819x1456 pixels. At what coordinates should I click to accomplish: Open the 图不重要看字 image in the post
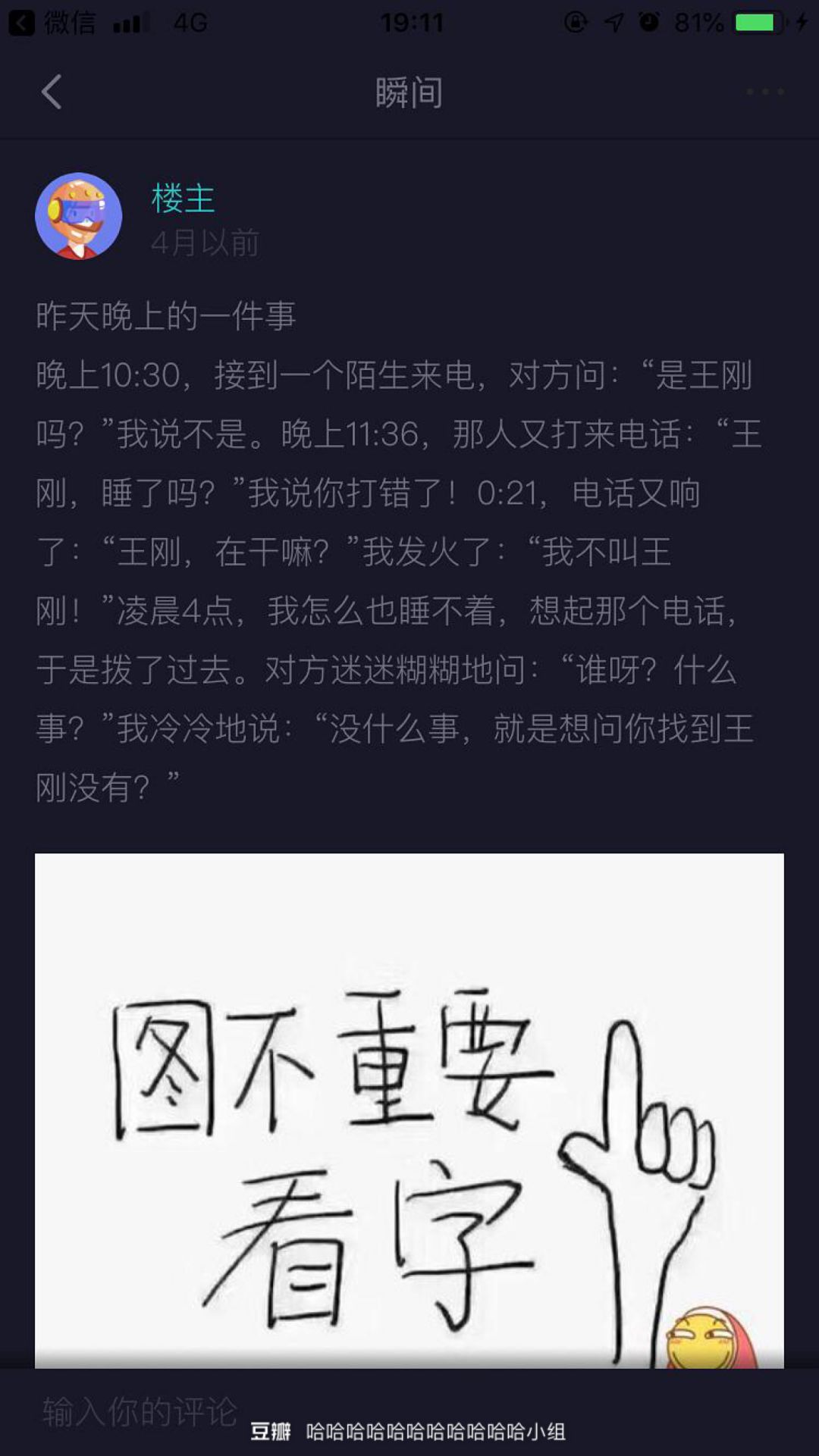point(409,1110)
